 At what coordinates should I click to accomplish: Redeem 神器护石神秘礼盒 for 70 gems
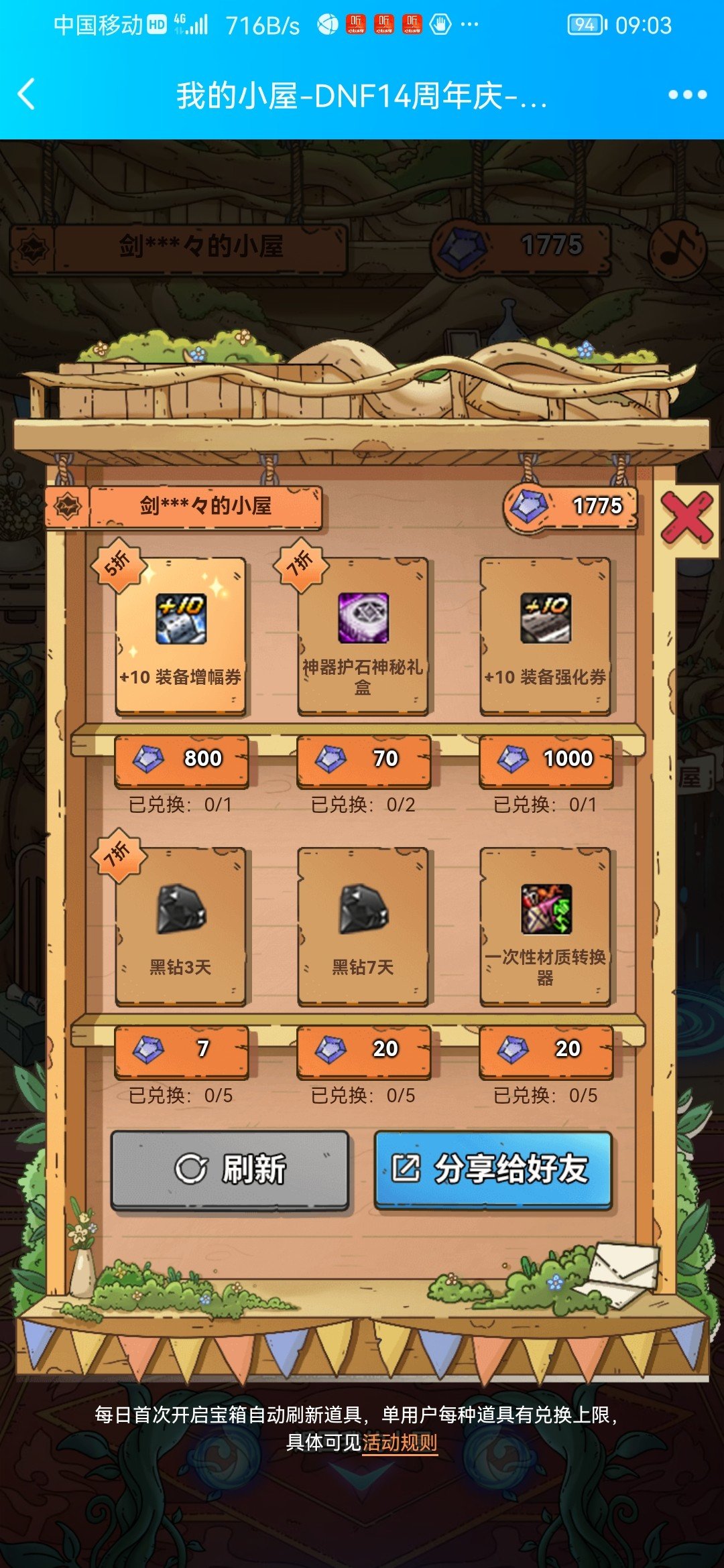coord(363,759)
